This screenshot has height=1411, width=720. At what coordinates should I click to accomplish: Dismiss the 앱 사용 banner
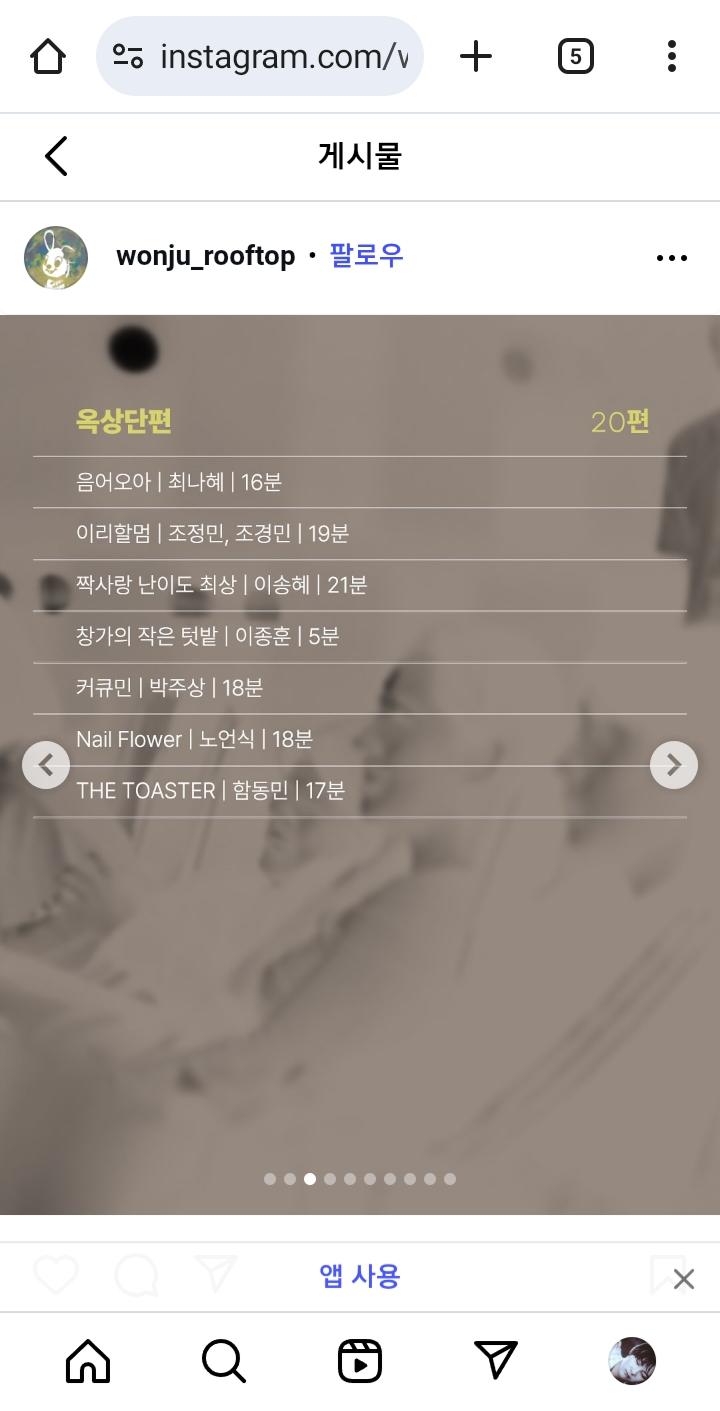tap(683, 1278)
